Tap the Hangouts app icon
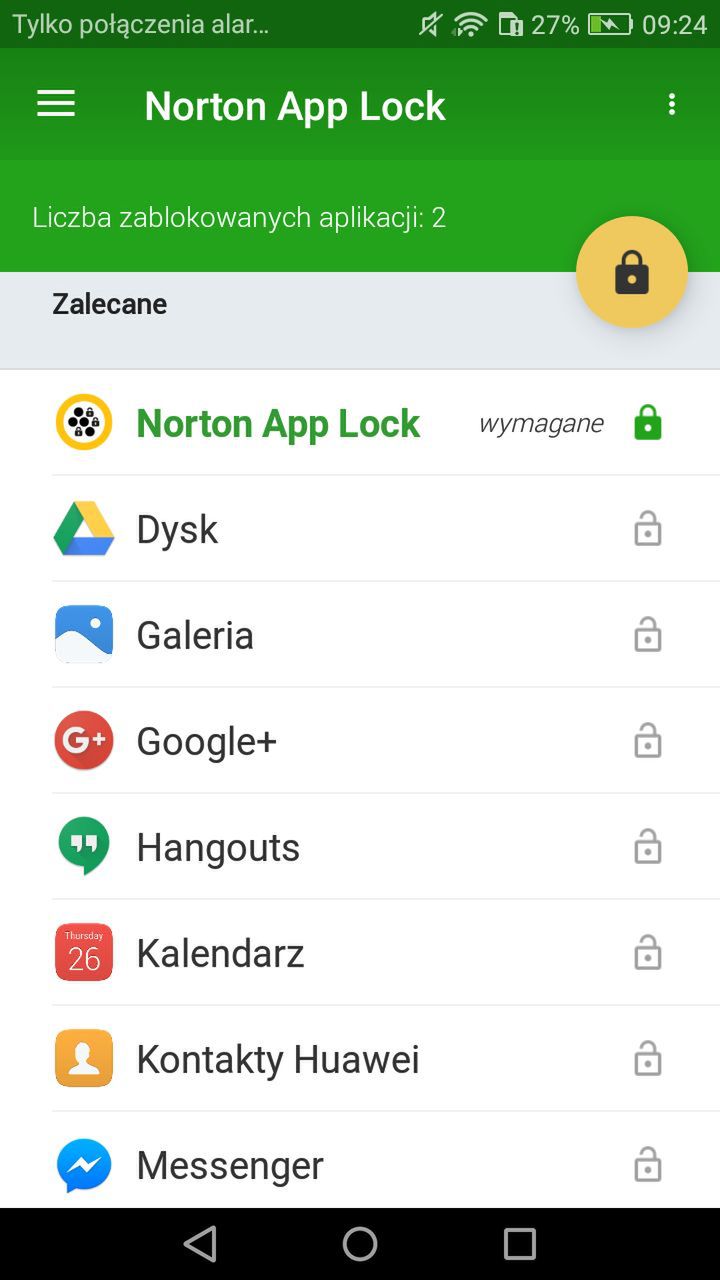 pyautogui.click(x=84, y=846)
